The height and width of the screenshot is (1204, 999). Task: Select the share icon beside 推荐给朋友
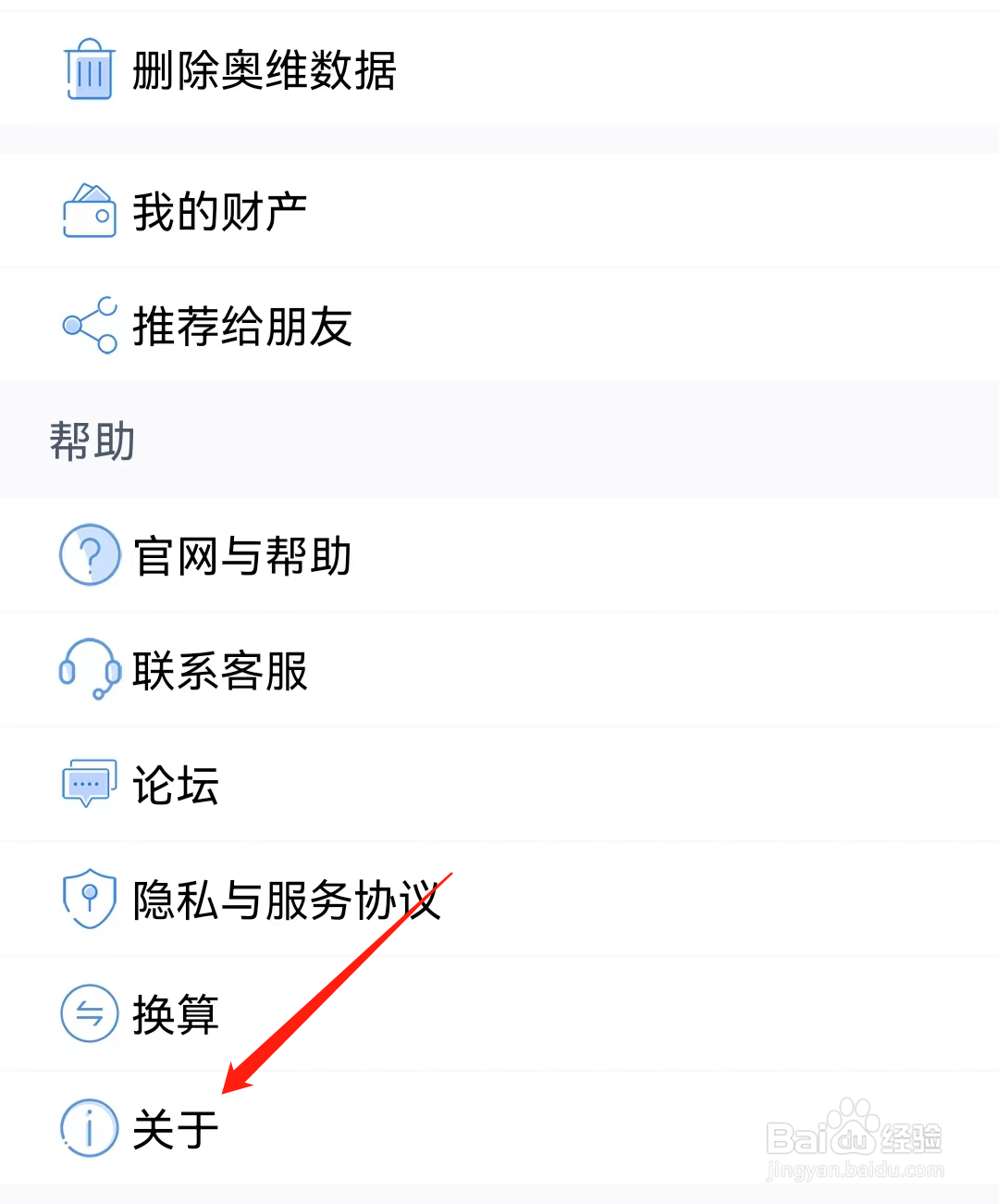coord(88,325)
